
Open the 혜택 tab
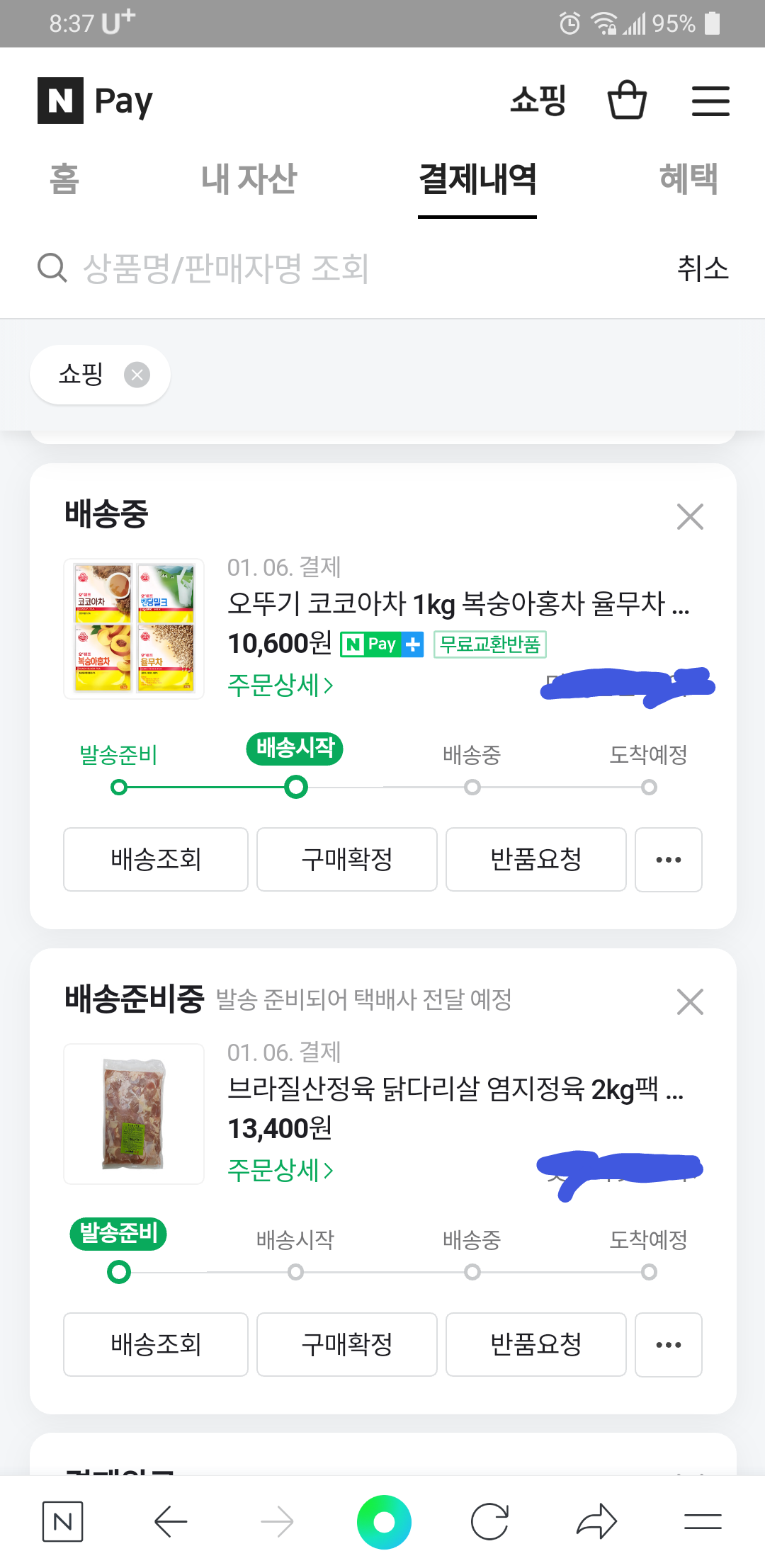(688, 178)
